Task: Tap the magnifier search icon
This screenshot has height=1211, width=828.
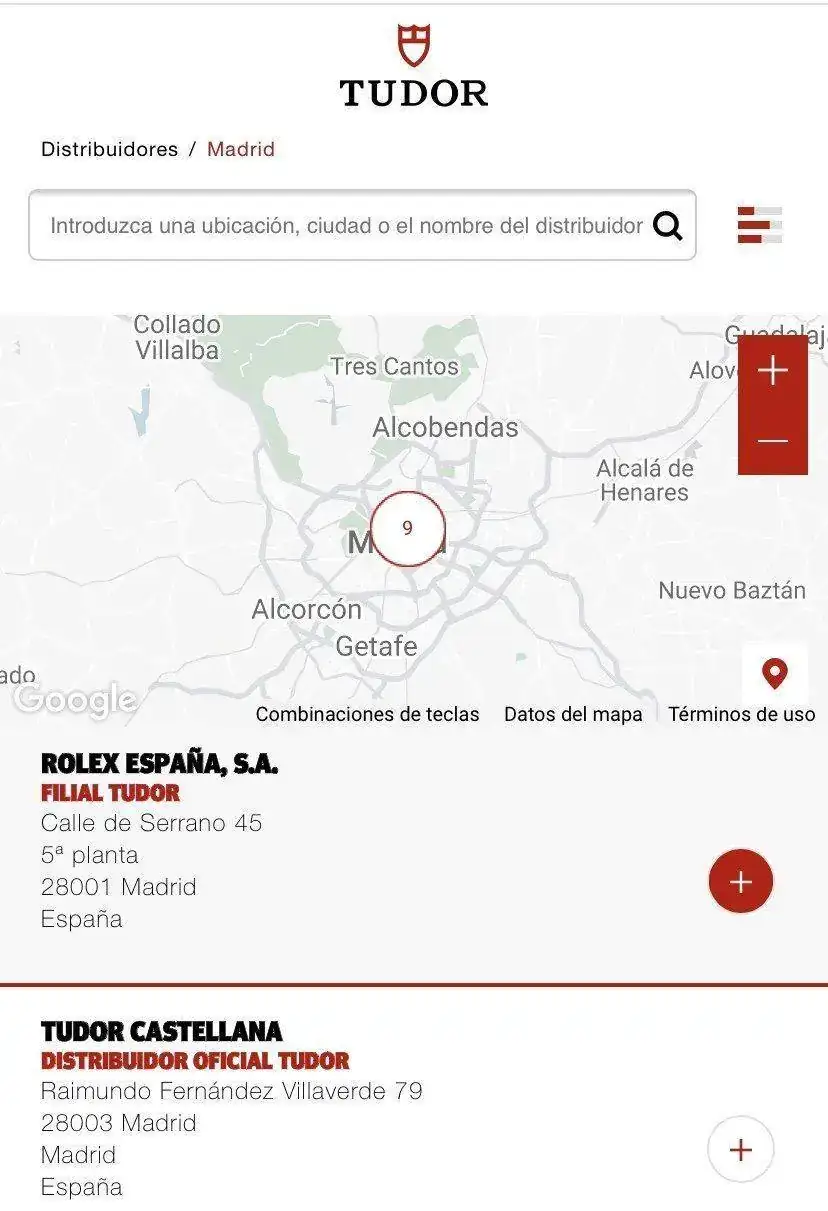Action: click(668, 226)
